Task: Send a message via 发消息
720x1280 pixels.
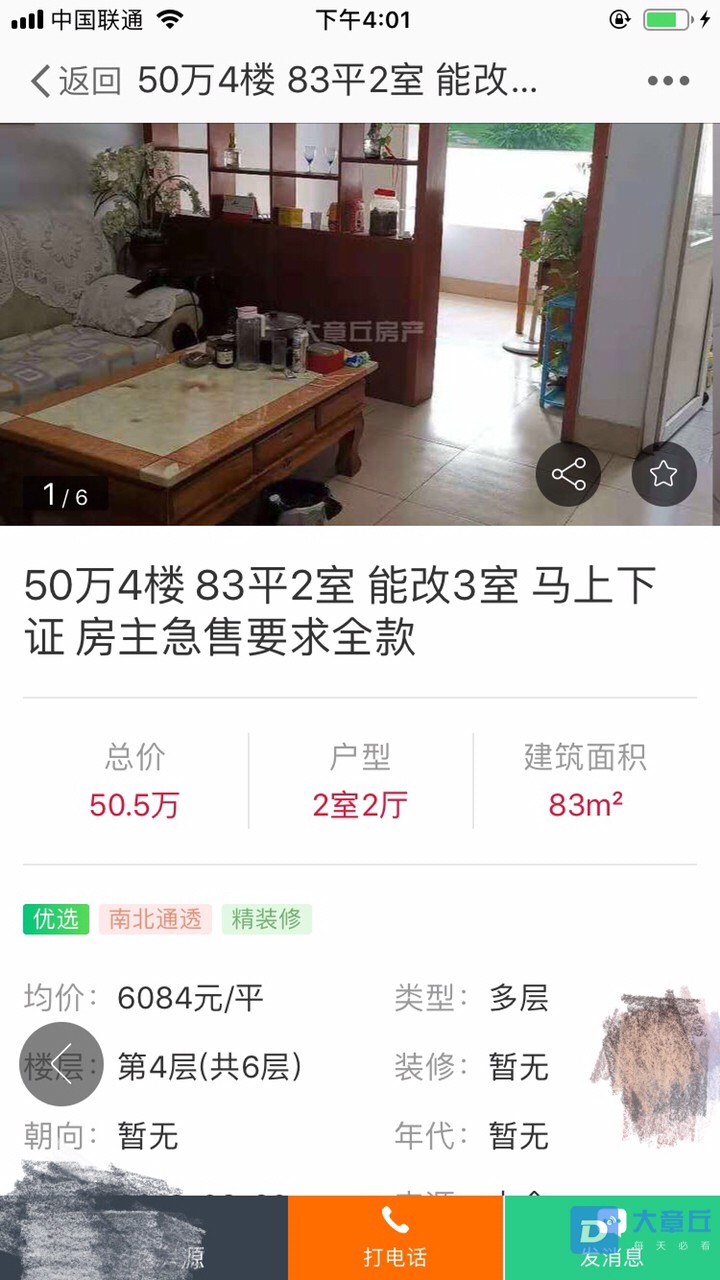Action: pyautogui.click(x=612, y=1238)
